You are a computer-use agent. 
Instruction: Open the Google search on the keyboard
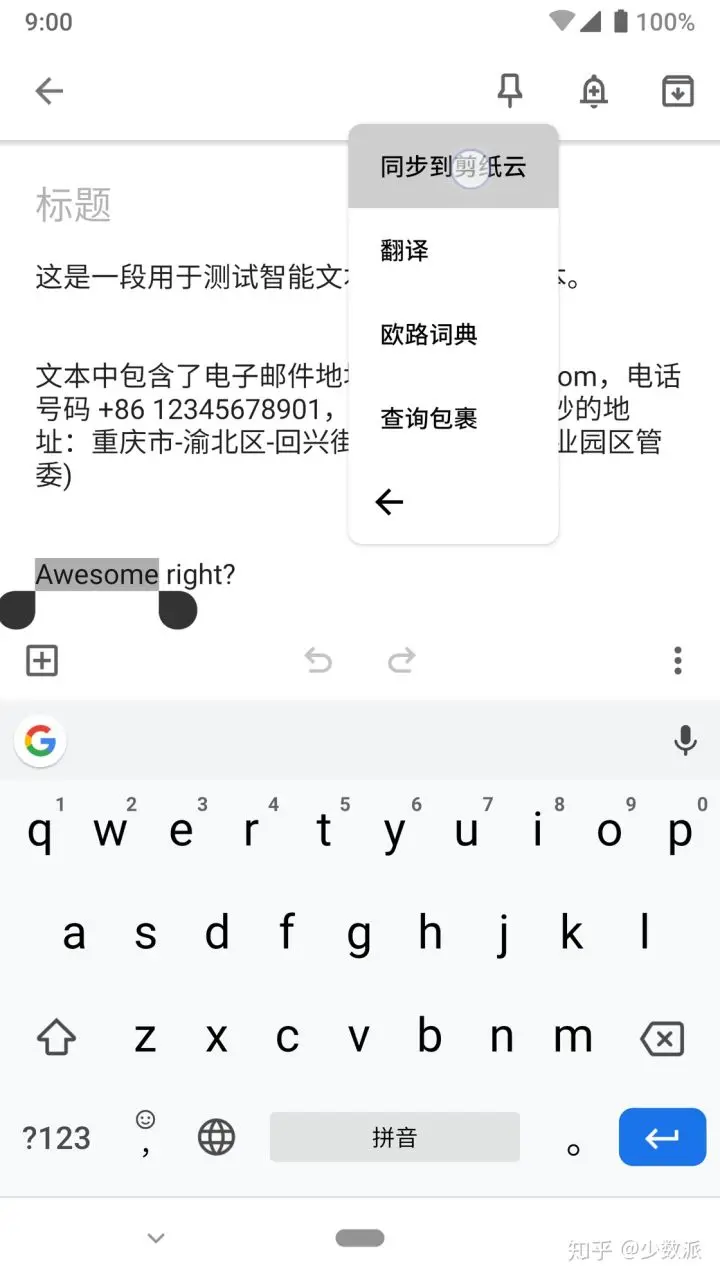(x=40, y=741)
